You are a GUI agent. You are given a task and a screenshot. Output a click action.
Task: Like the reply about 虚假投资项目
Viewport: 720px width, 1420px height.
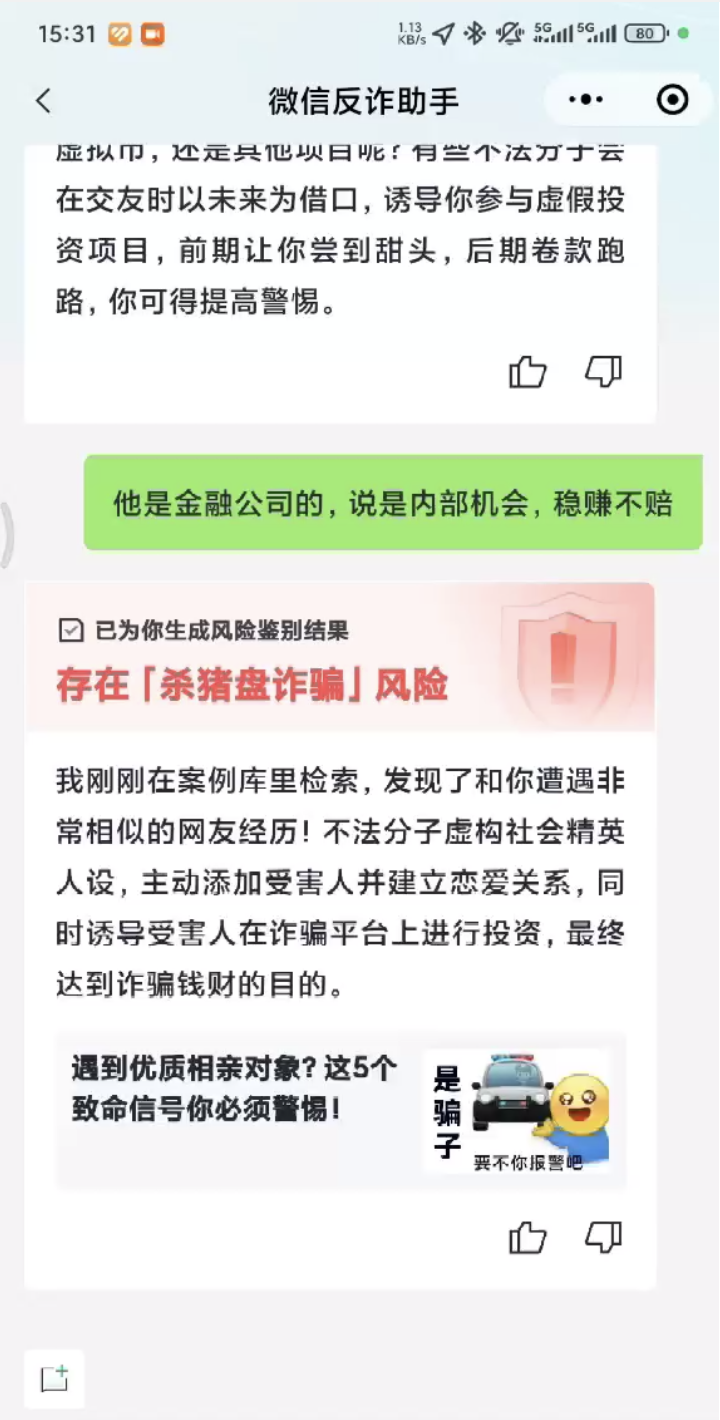[528, 373]
